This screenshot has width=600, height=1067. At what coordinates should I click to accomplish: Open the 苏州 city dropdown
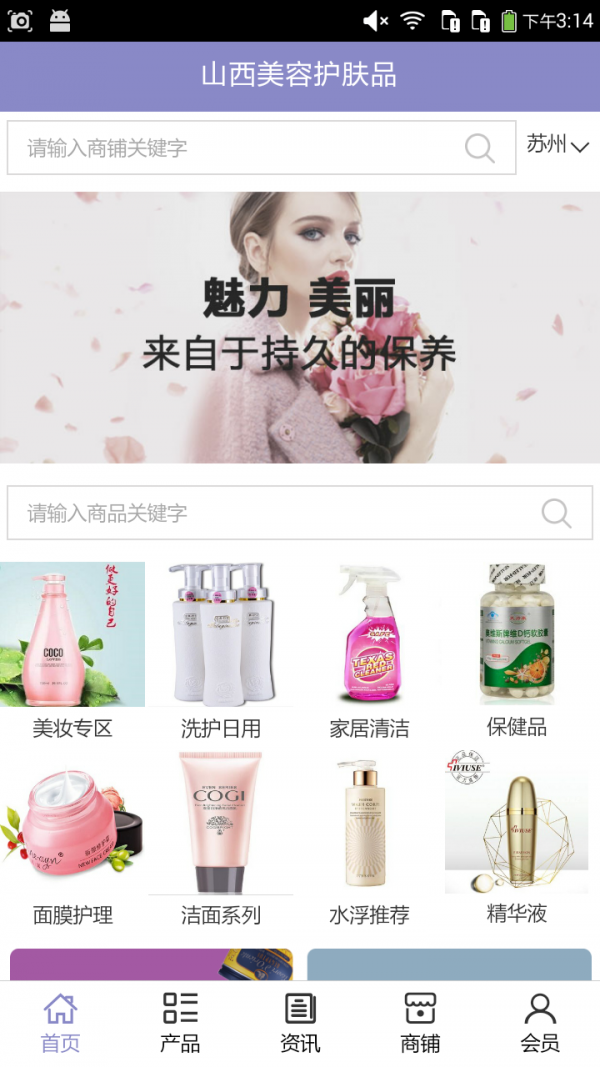557,146
